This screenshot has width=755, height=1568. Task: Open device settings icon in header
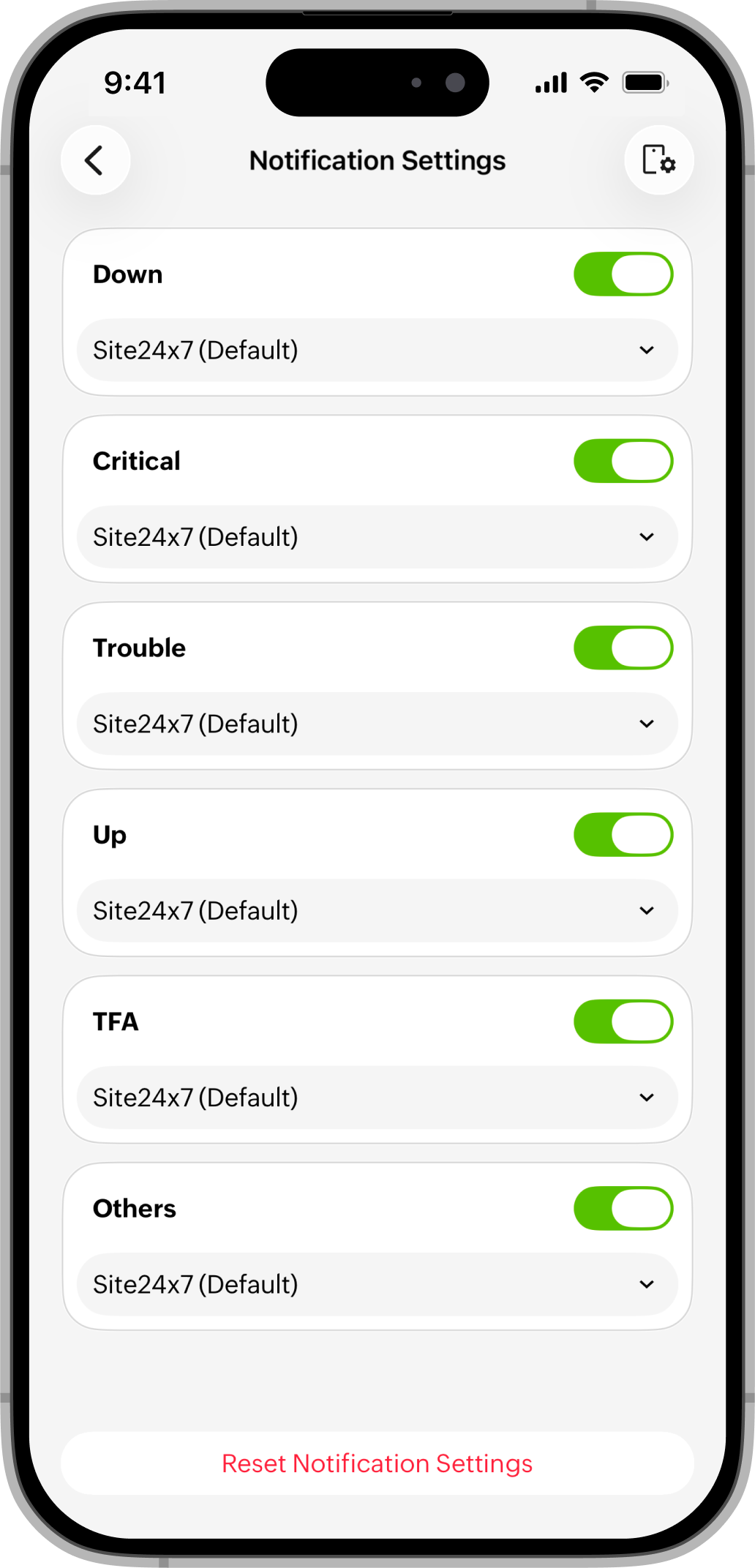point(658,160)
